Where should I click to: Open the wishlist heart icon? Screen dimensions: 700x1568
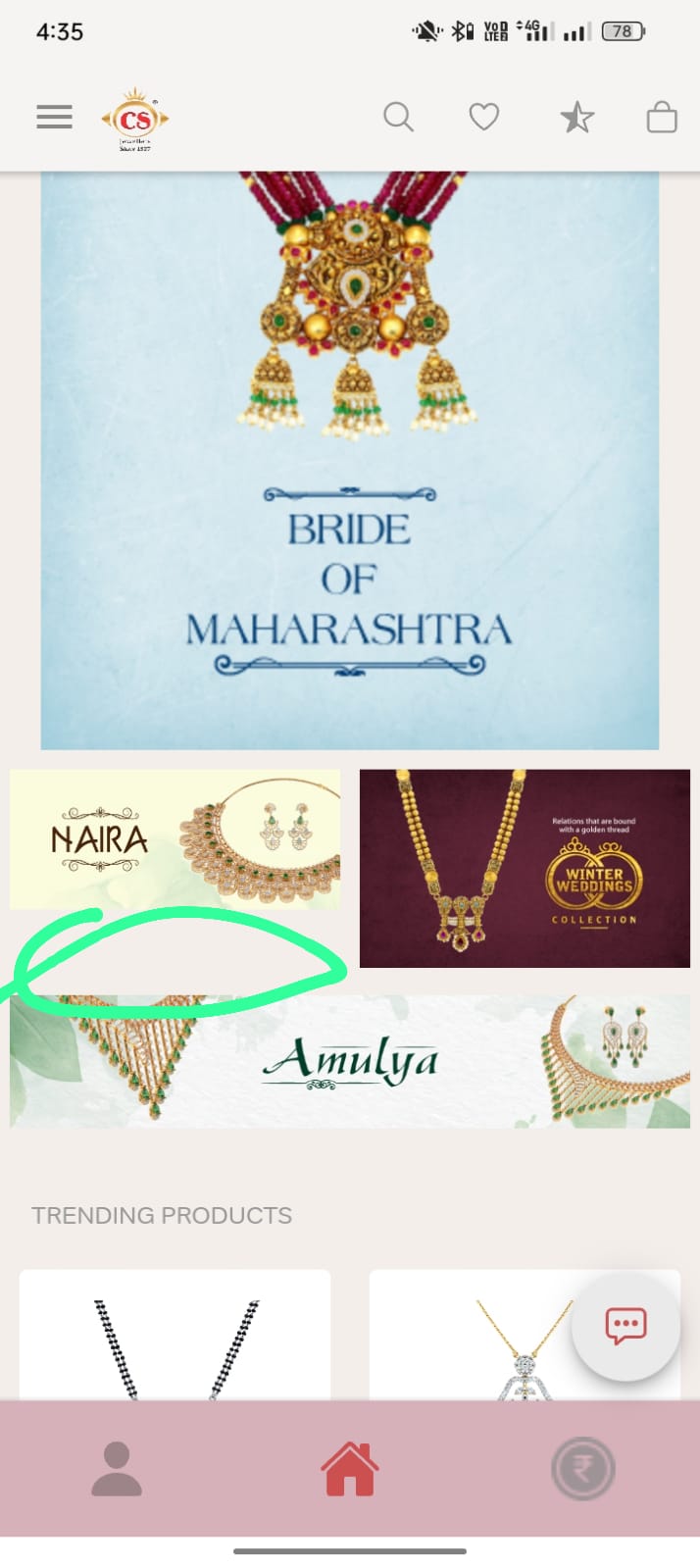tap(484, 118)
